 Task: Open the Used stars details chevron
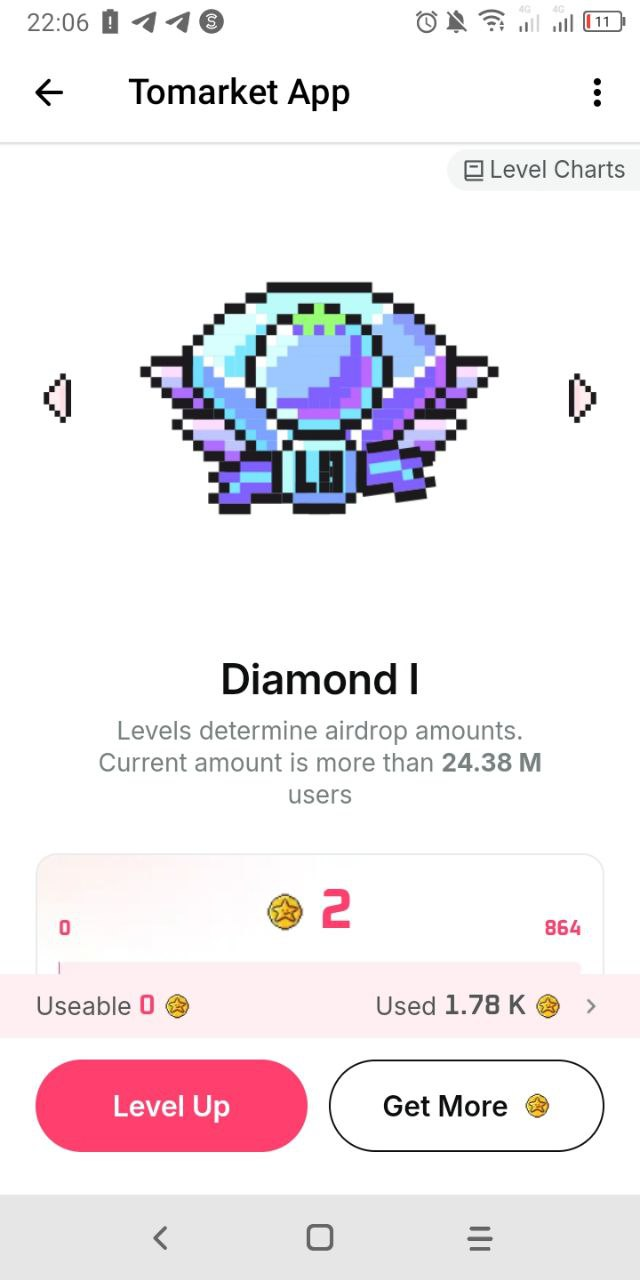[x=591, y=1006]
